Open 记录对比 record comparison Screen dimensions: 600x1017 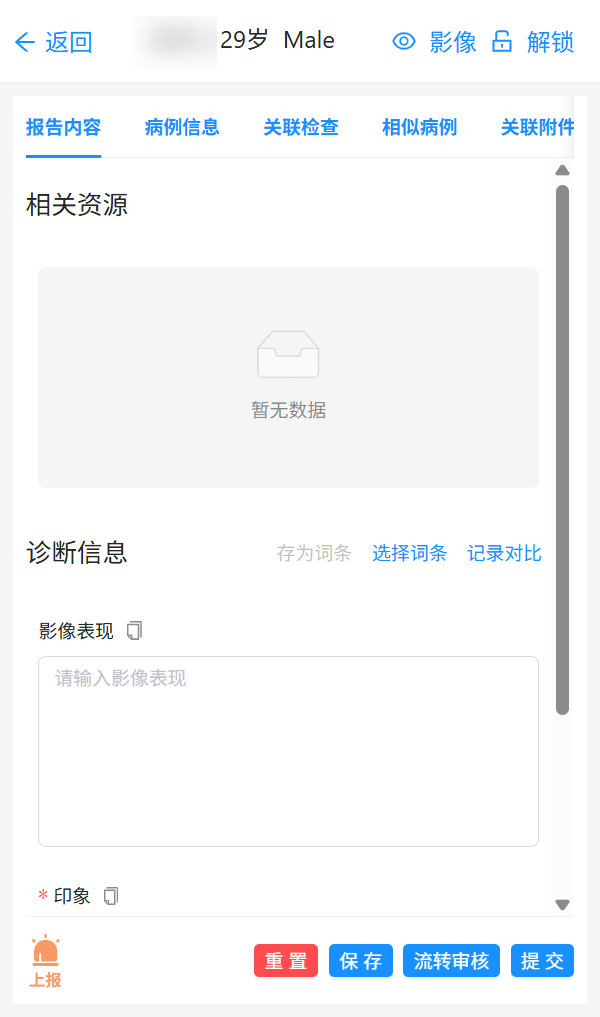click(504, 553)
